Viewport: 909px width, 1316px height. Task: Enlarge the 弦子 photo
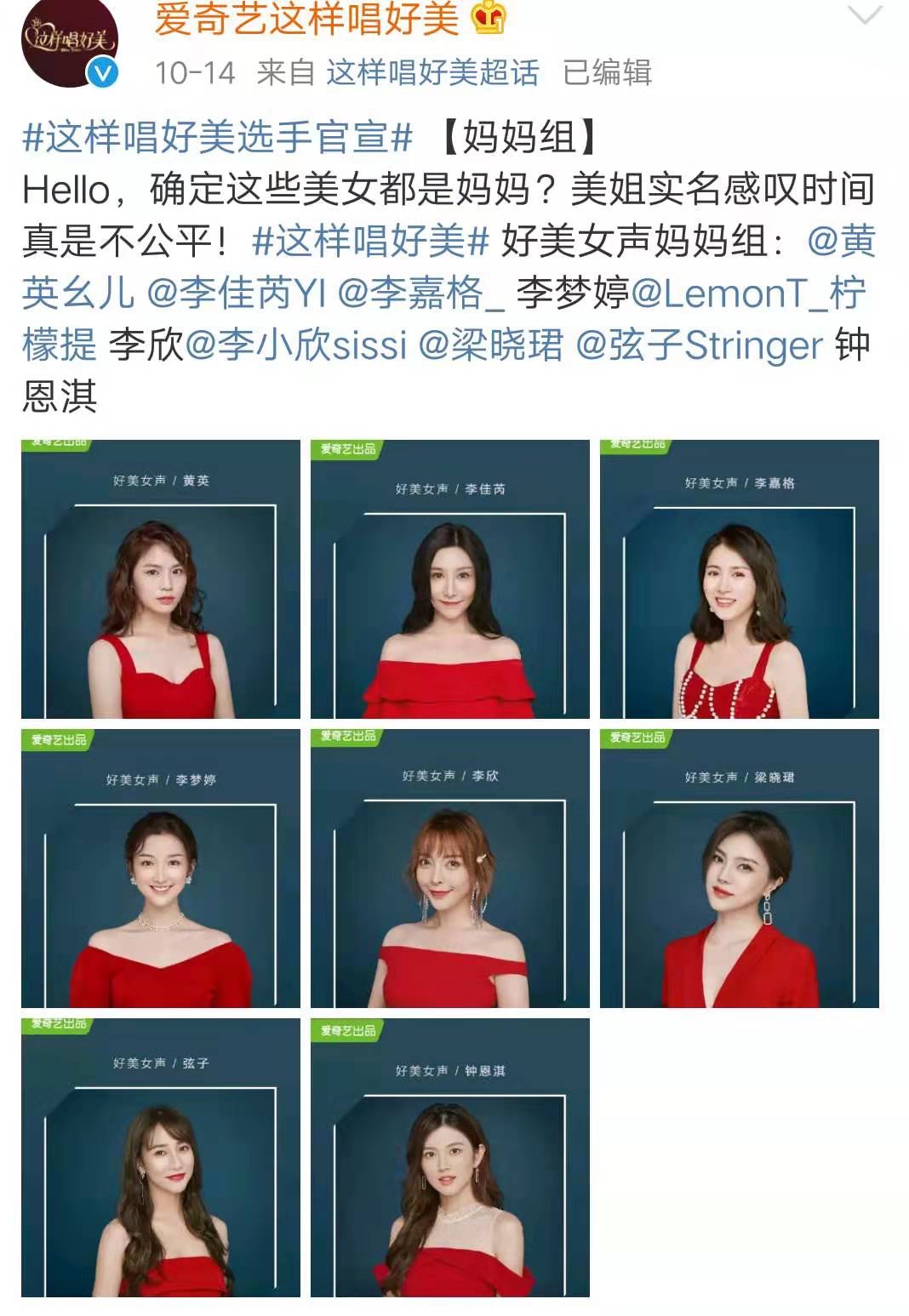click(161, 1158)
